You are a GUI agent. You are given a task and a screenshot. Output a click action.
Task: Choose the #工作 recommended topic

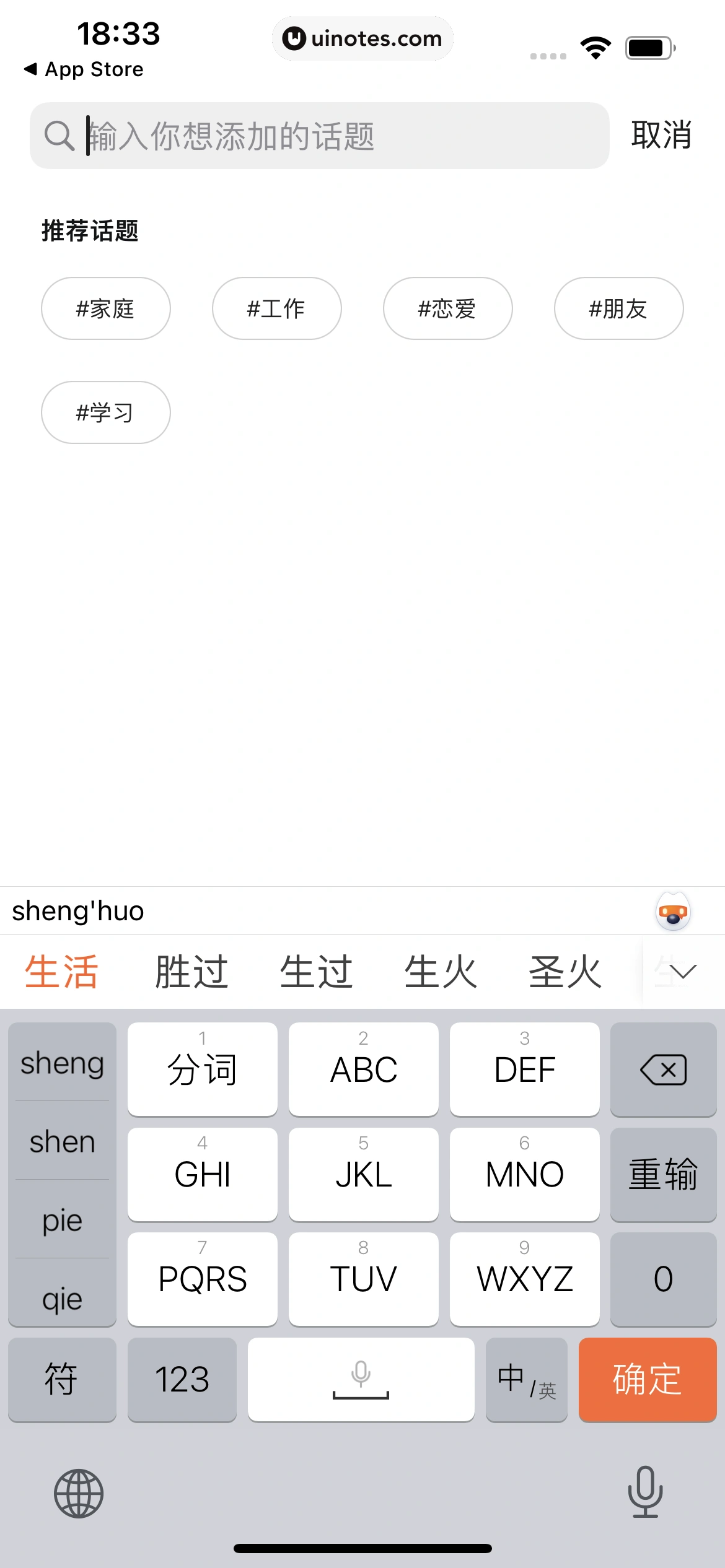click(x=276, y=308)
